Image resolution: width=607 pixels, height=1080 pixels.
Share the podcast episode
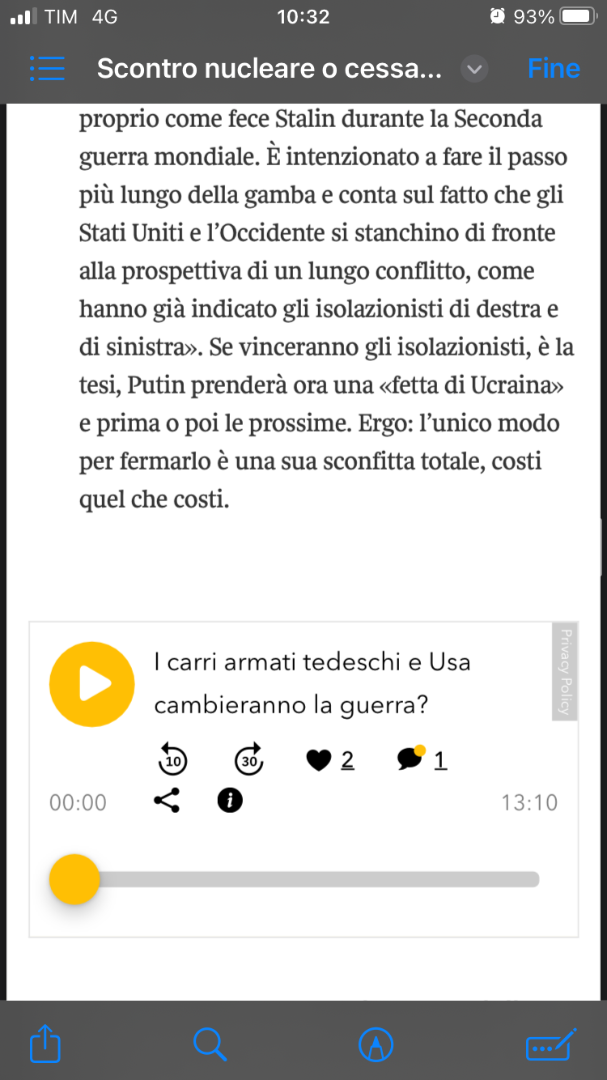pos(167,801)
